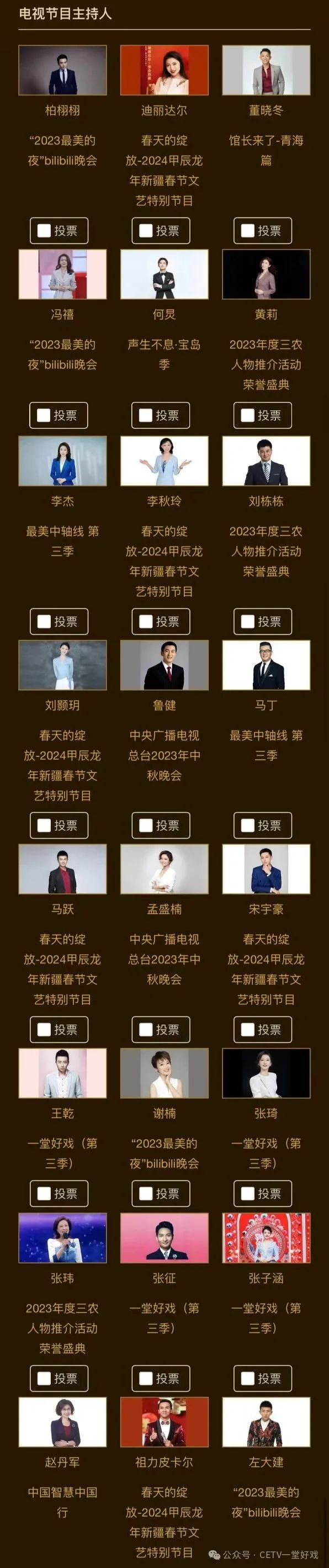Vote for 张琦
Image resolution: width=329 pixels, height=1568 pixels.
[x=263, y=1194]
